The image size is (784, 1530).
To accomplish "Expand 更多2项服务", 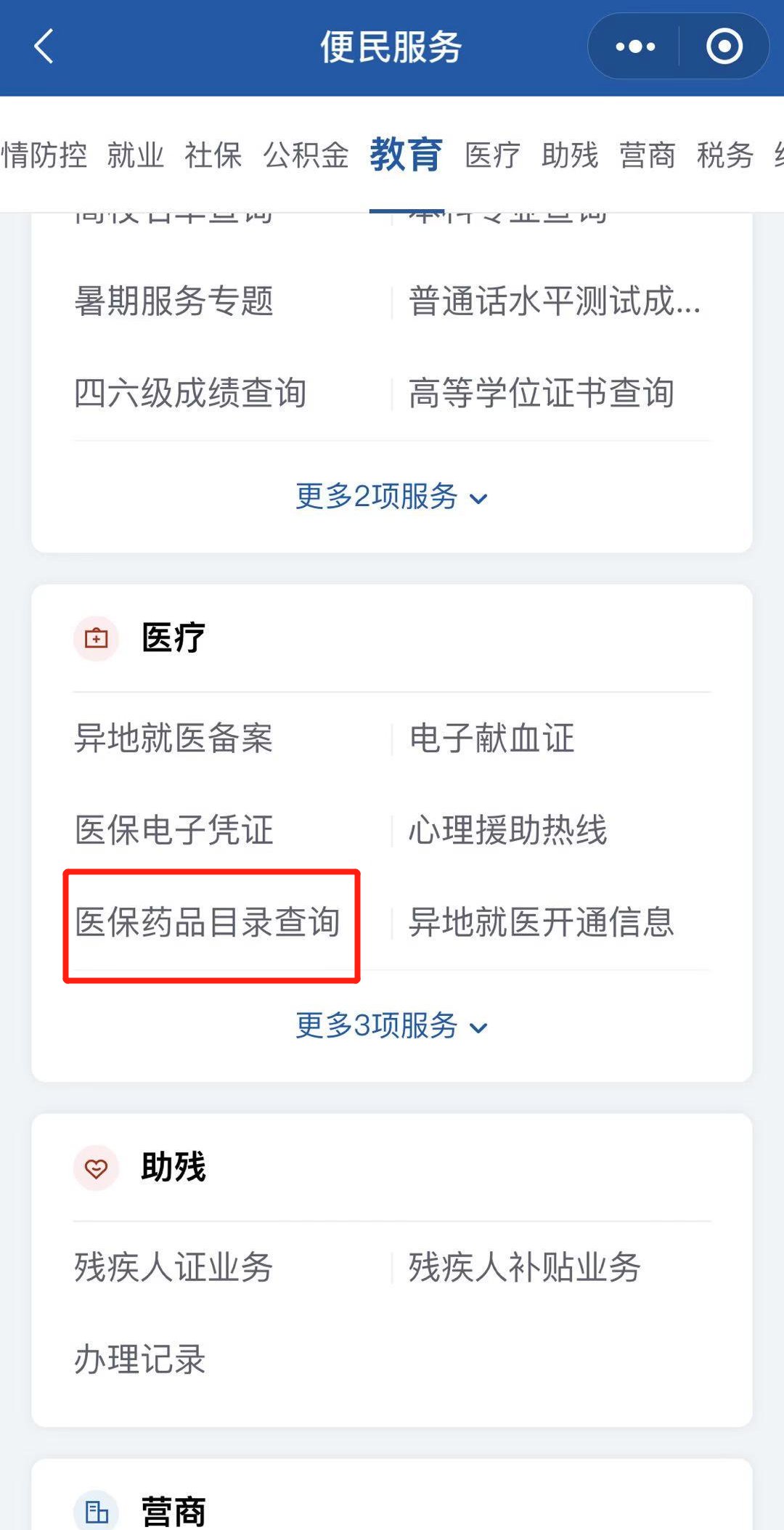I will pos(391,497).
